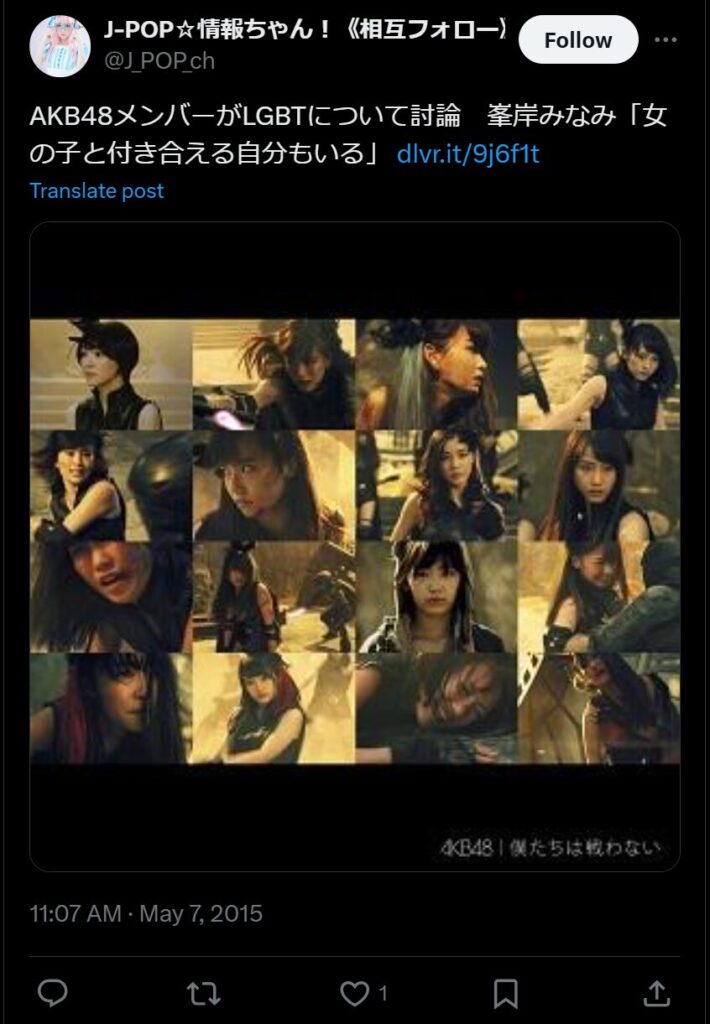
Task: Bookmark this post
Action: click(506, 992)
